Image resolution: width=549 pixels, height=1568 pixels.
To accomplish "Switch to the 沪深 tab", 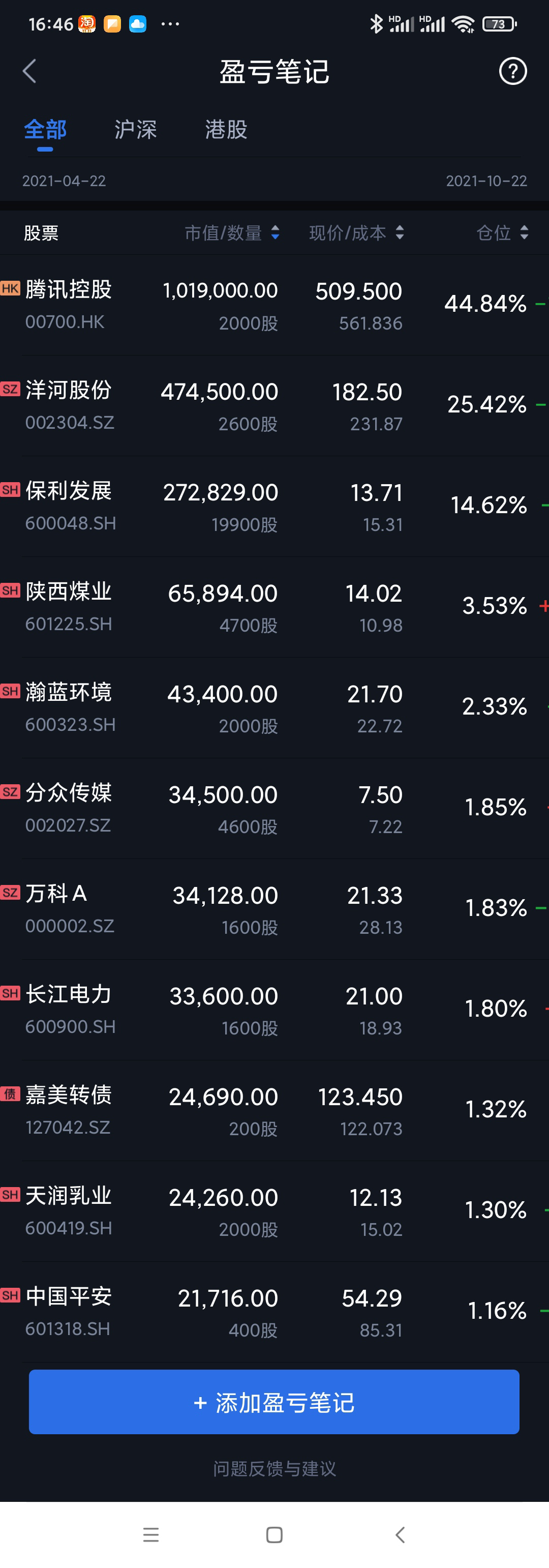I will pos(135,130).
